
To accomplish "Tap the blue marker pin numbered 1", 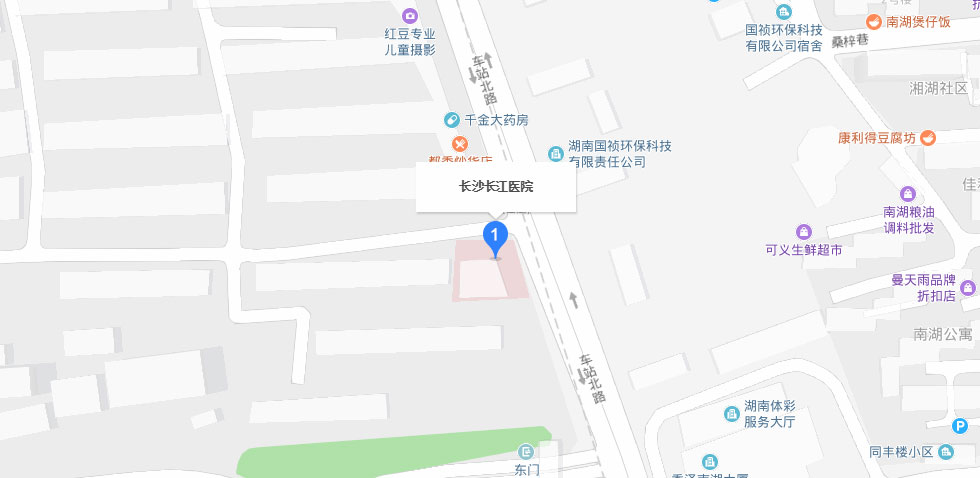I will pyautogui.click(x=496, y=238).
